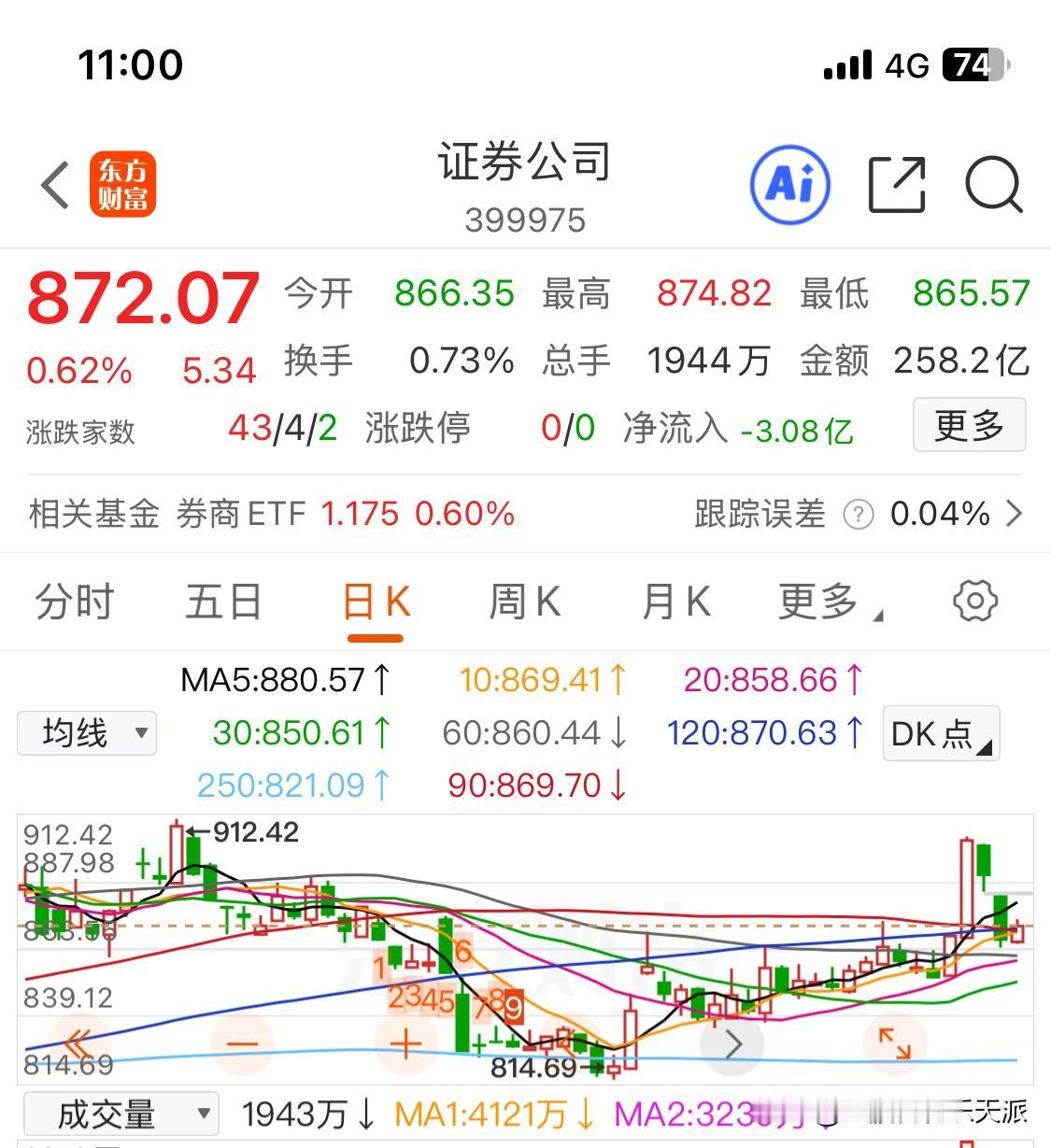Pan chart right with right arrow
1051x1148 pixels.
(732, 1043)
